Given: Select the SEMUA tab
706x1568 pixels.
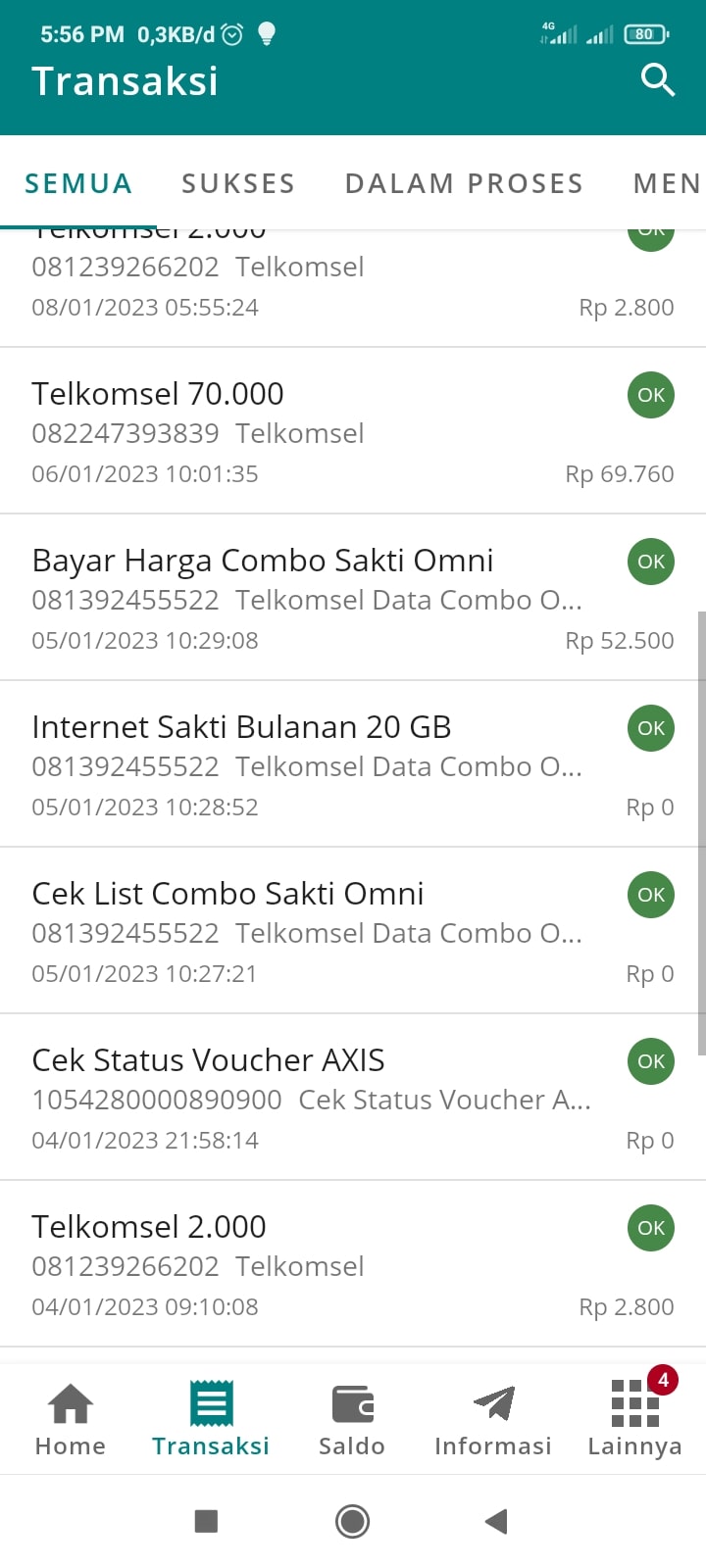Looking at the screenshot, I should point(78,183).
